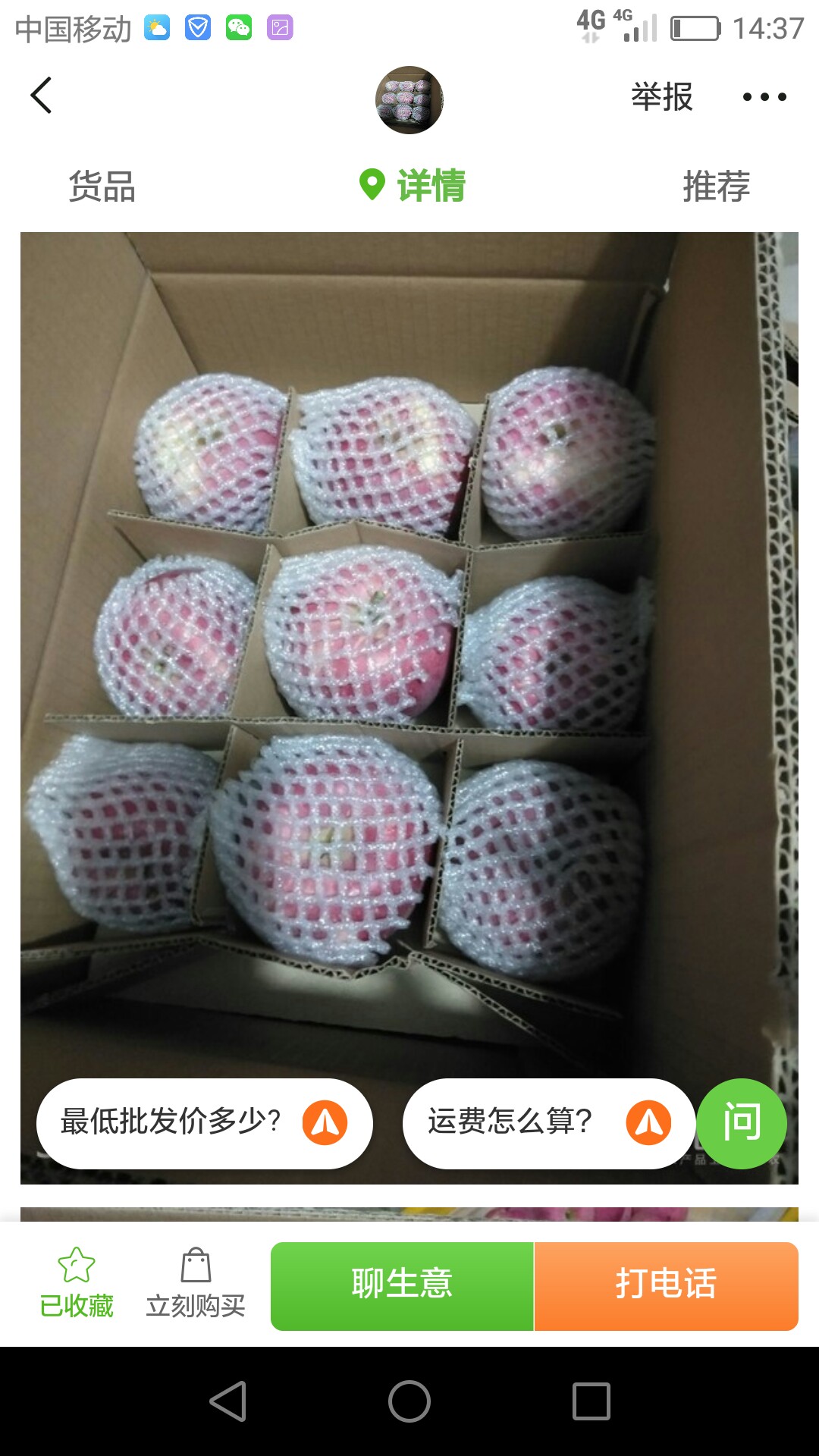The image size is (819, 1456).
Task: Tap 举报 to report this listing
Action: pyautogui.click(x=661, y=97)
